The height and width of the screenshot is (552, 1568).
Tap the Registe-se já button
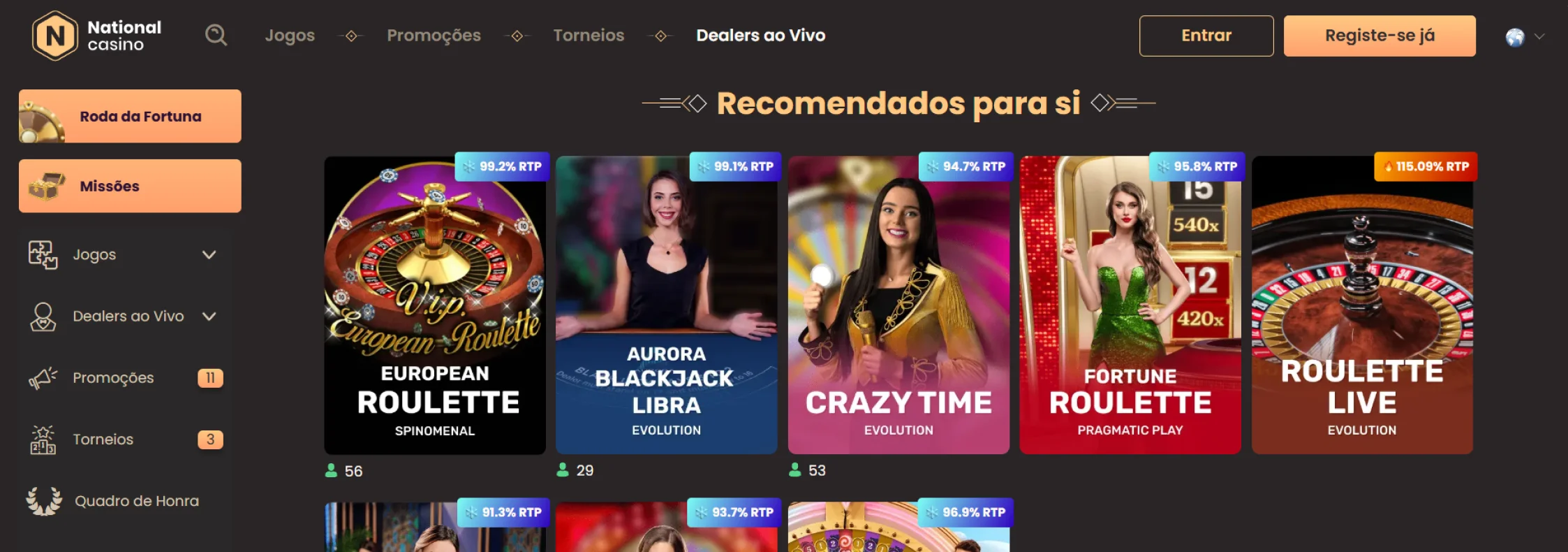click(x=1380, y=36)
